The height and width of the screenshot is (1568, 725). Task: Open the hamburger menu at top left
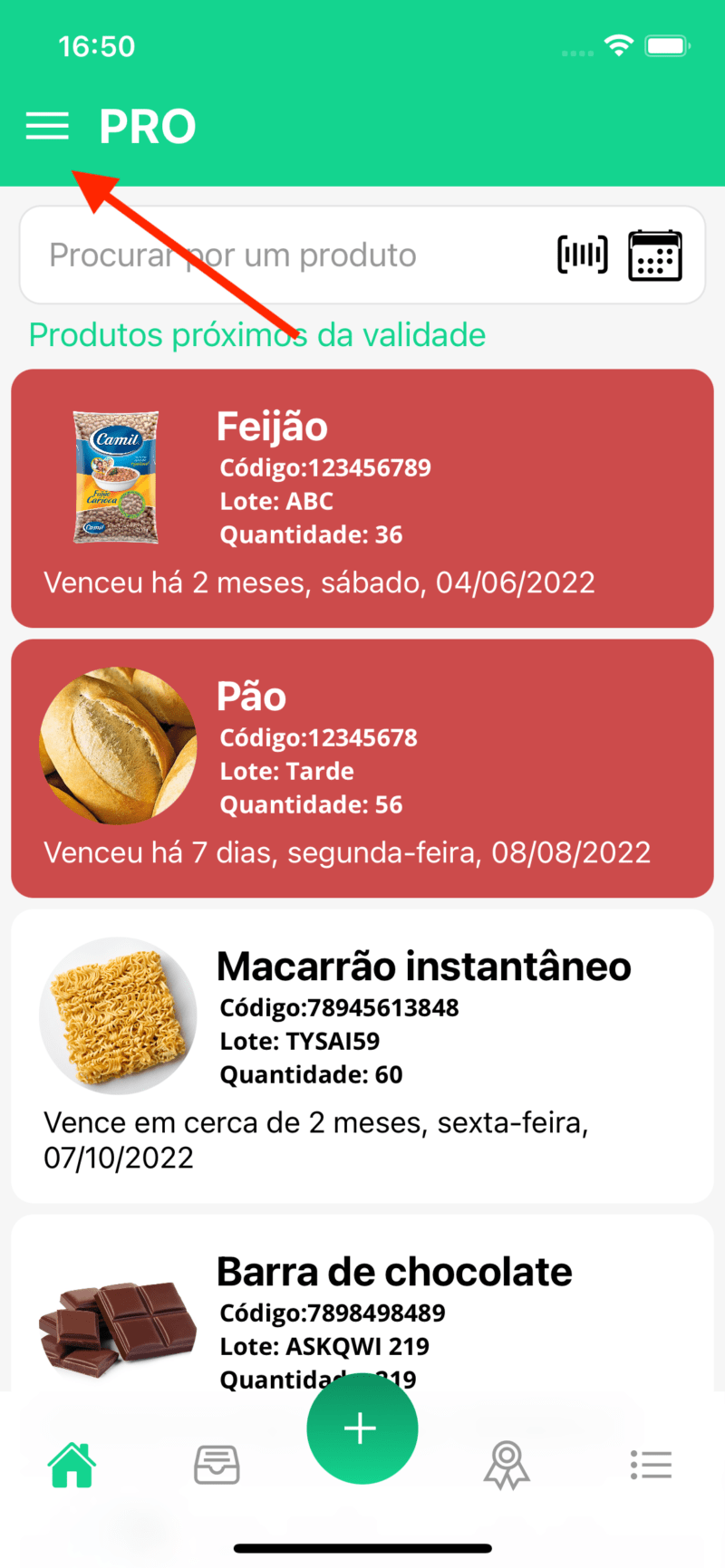coord(47,126)
